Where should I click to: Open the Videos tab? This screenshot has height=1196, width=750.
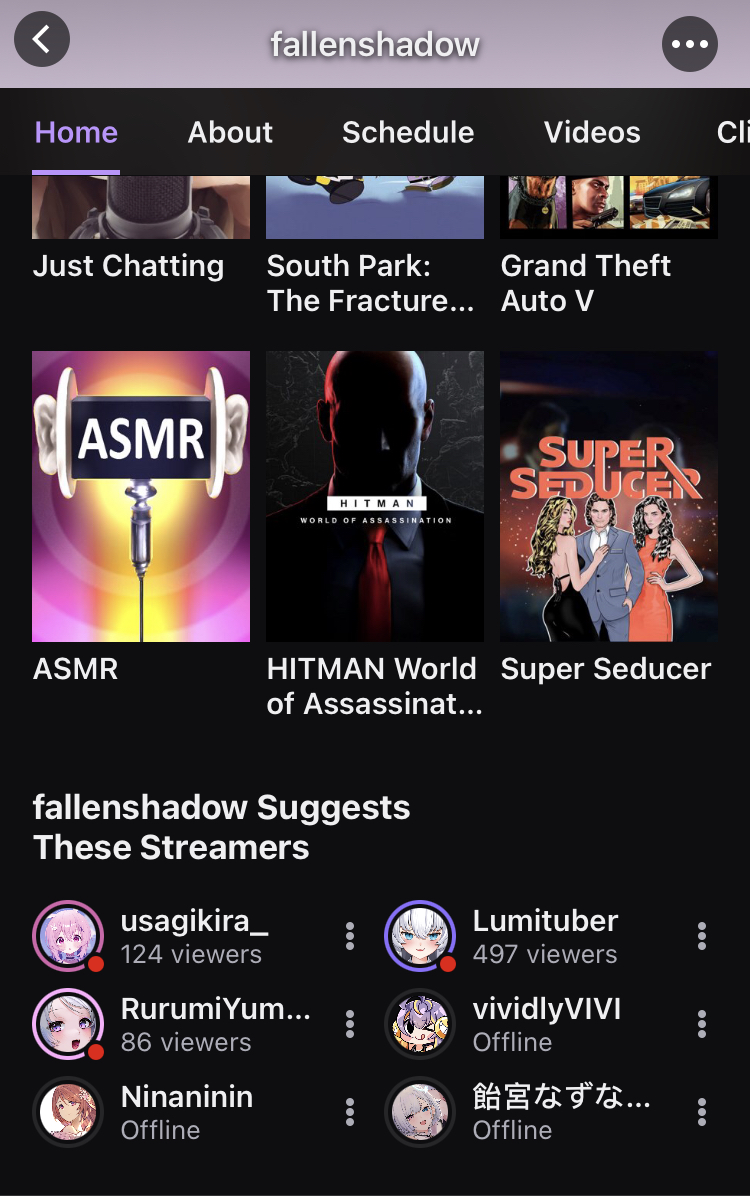coord(592,132)
